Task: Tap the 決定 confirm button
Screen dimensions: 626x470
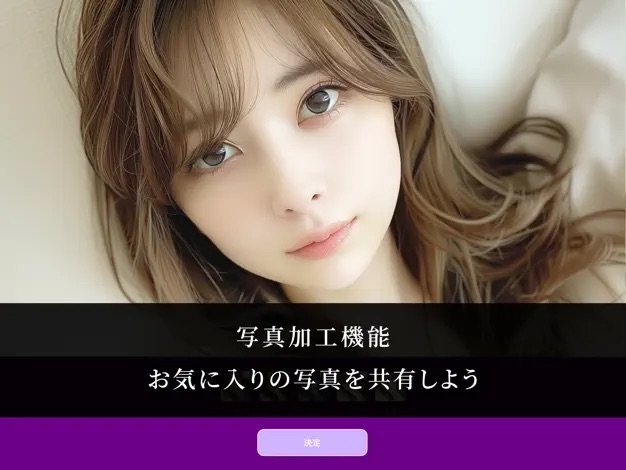Action: 312,442
